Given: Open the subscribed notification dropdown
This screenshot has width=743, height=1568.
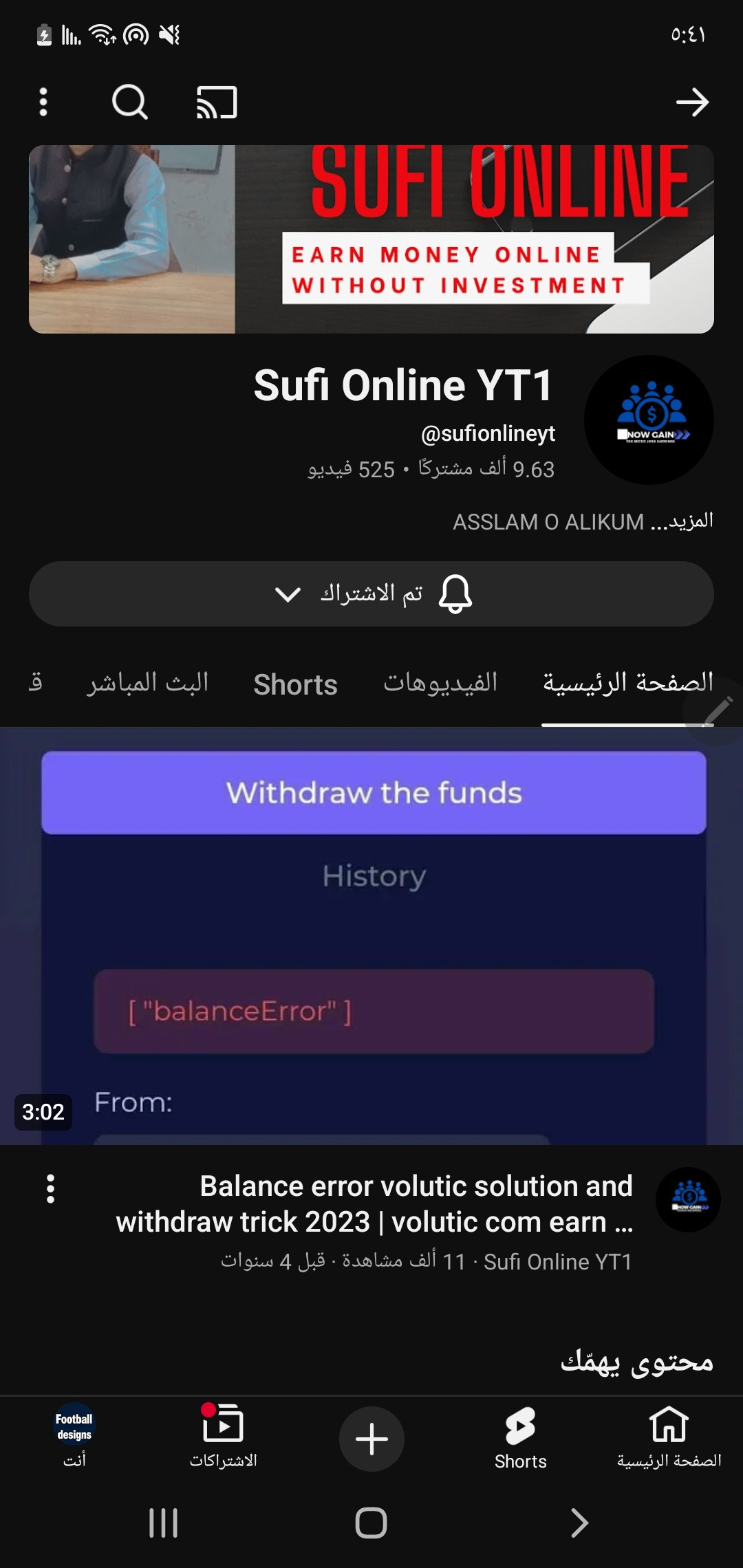Looking at the screenshot, I should pos(371,594).
